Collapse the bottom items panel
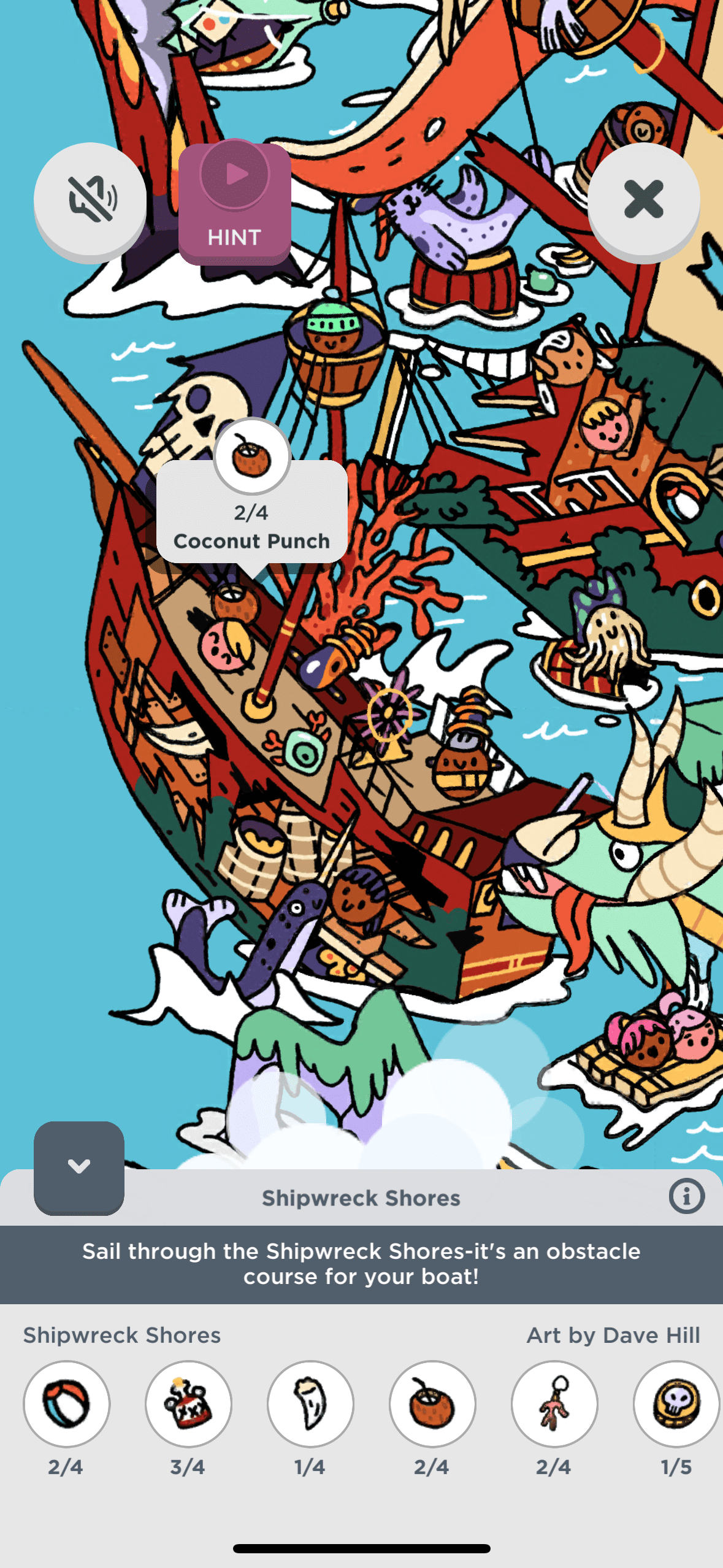This screenshot has width=723, height=1568. click(x=79, y=1167)
